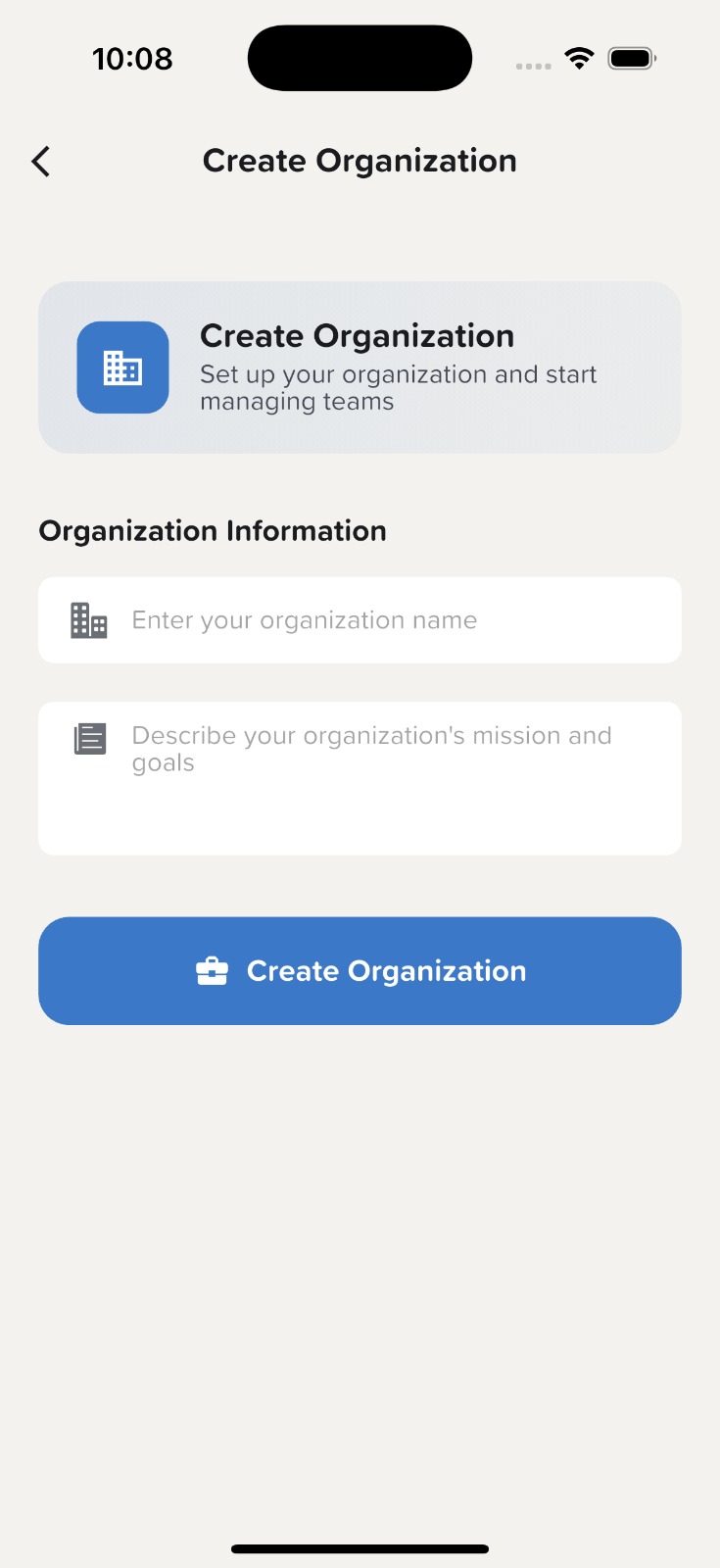The width and height of the screenshot is (720, 1568).
Task: Click the Wi-Fi icon in the status bar
Action: click(579, 58)
